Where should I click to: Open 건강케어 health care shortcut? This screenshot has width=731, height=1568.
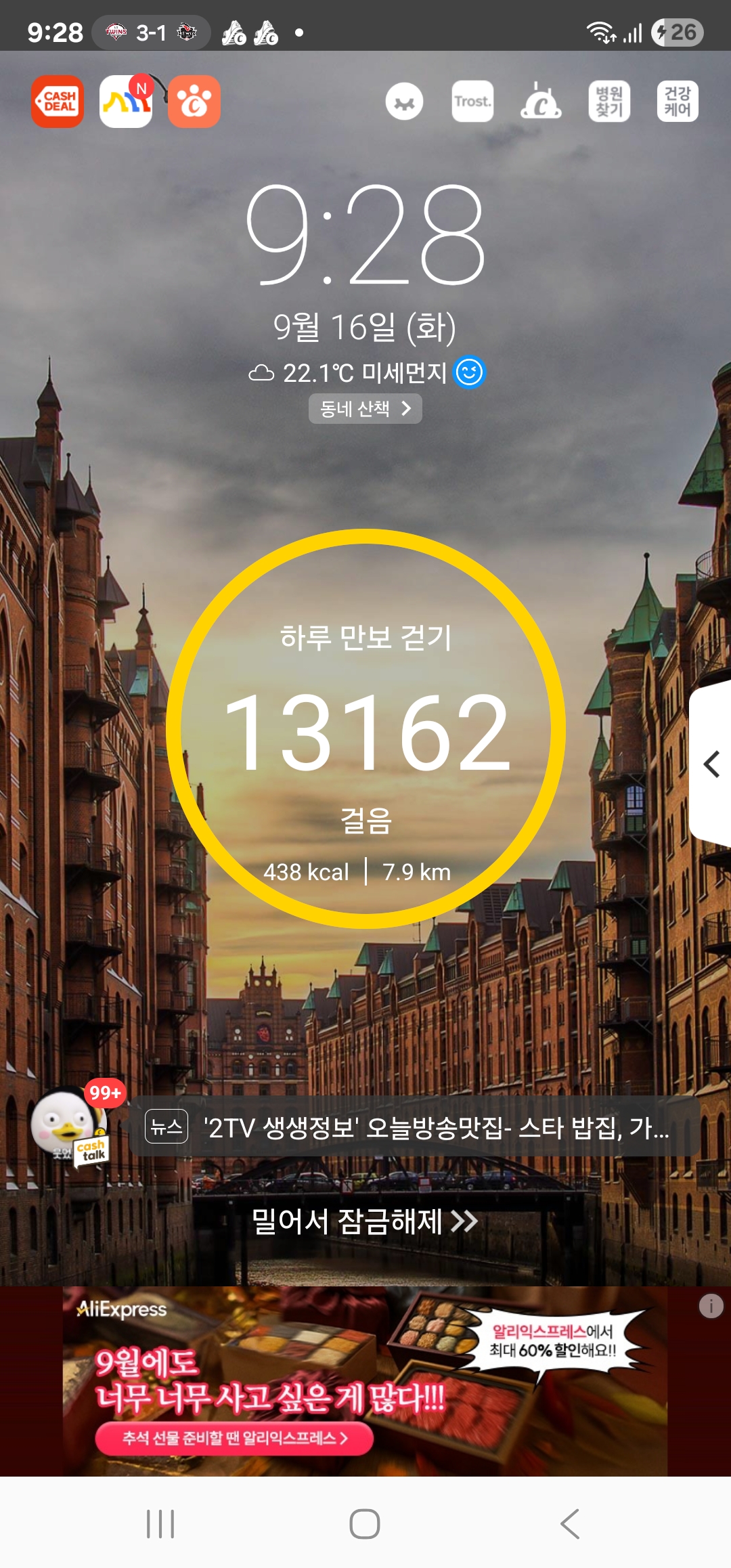click(678, 102)
